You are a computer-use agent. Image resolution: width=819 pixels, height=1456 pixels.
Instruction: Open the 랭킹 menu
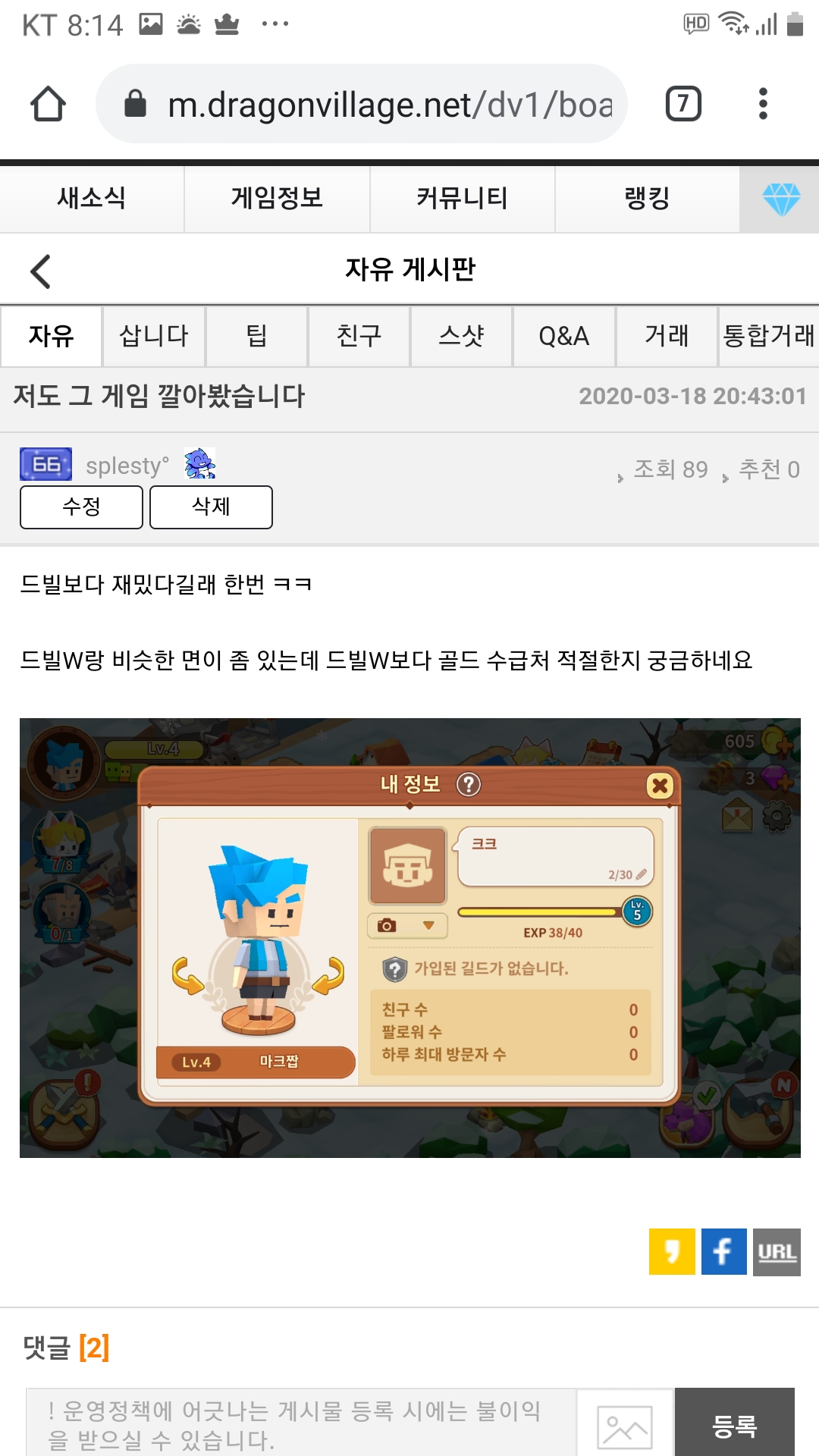647,199
